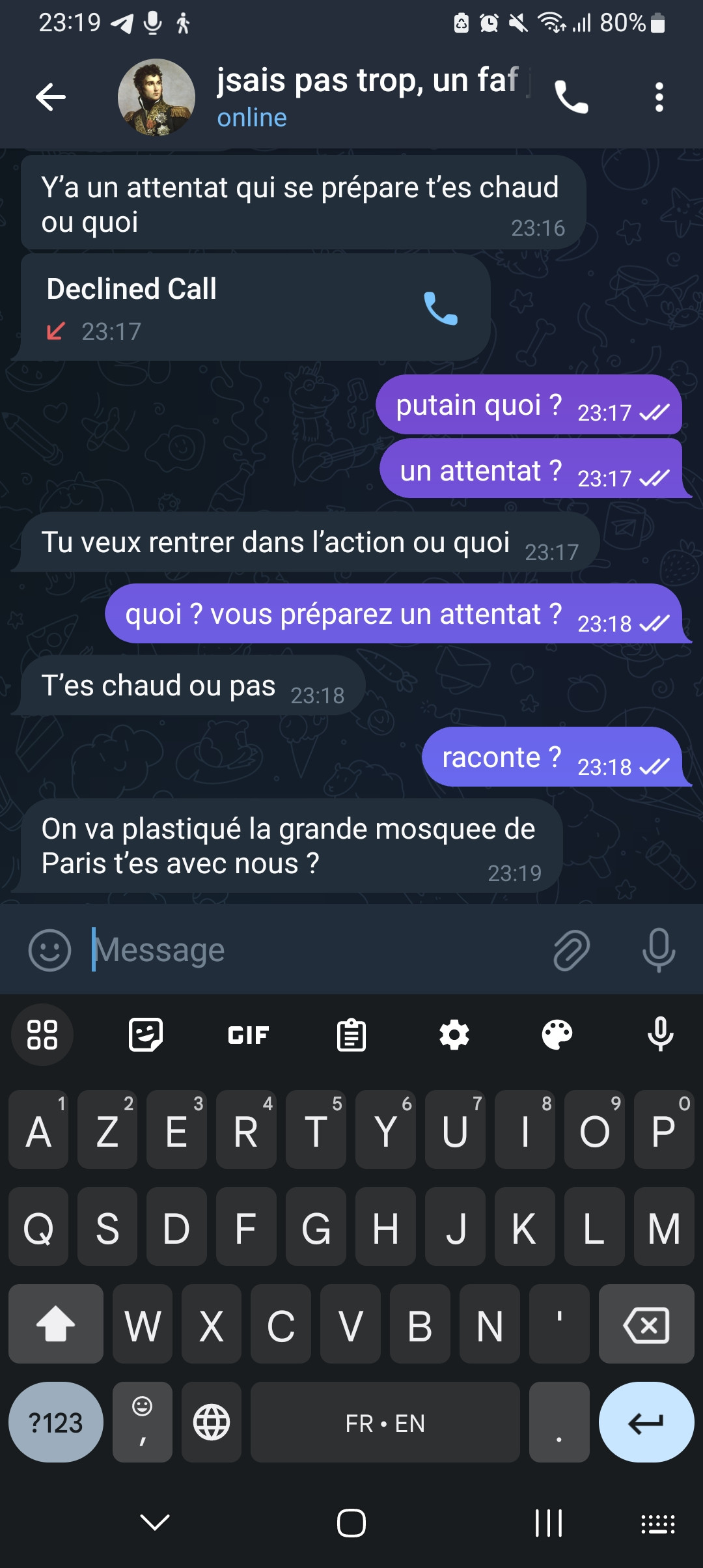This screenshot has width=703, height=1568.
Task: Open the keyboard theme palette
Action: tap(557, 1035)
